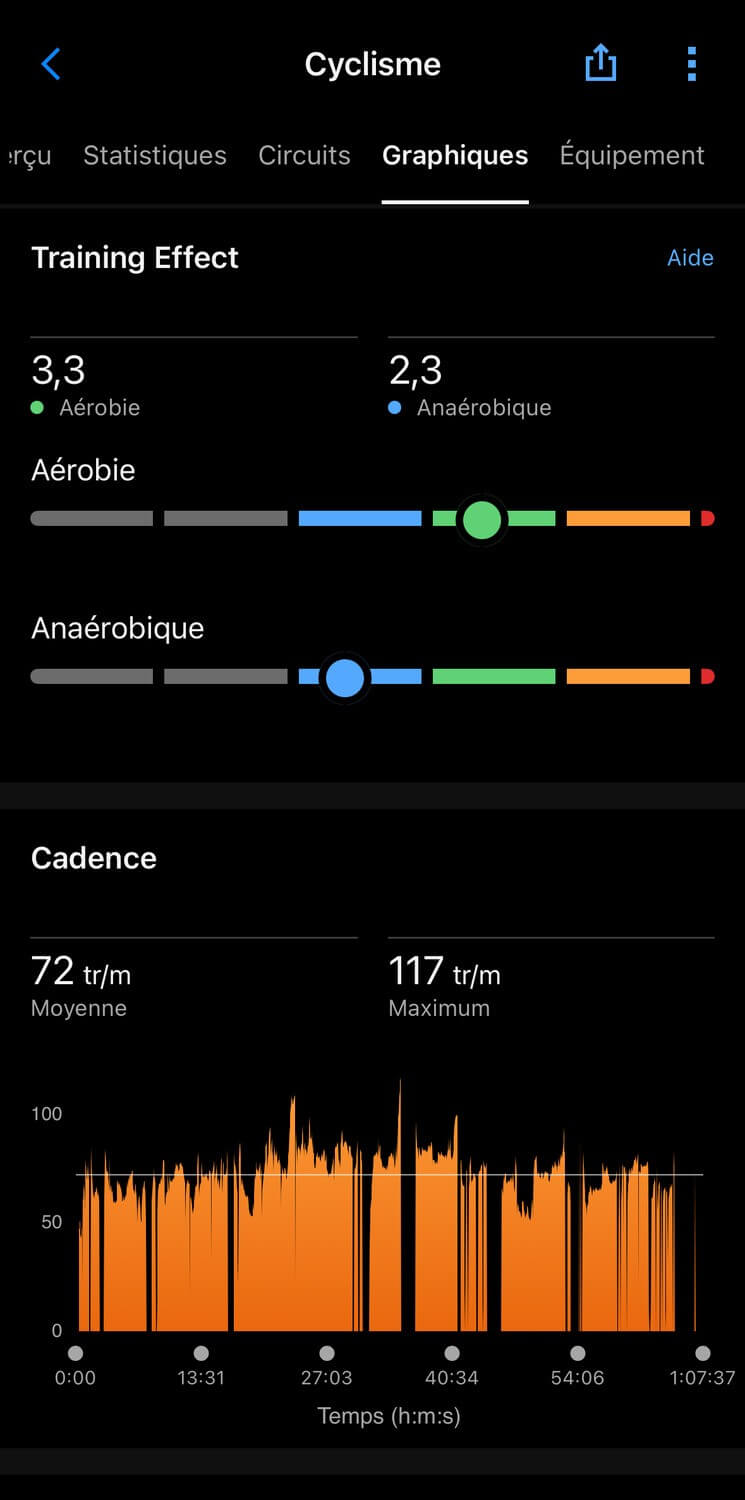Go back with the blue arrow
The image size is (745, 1500).
51,64
